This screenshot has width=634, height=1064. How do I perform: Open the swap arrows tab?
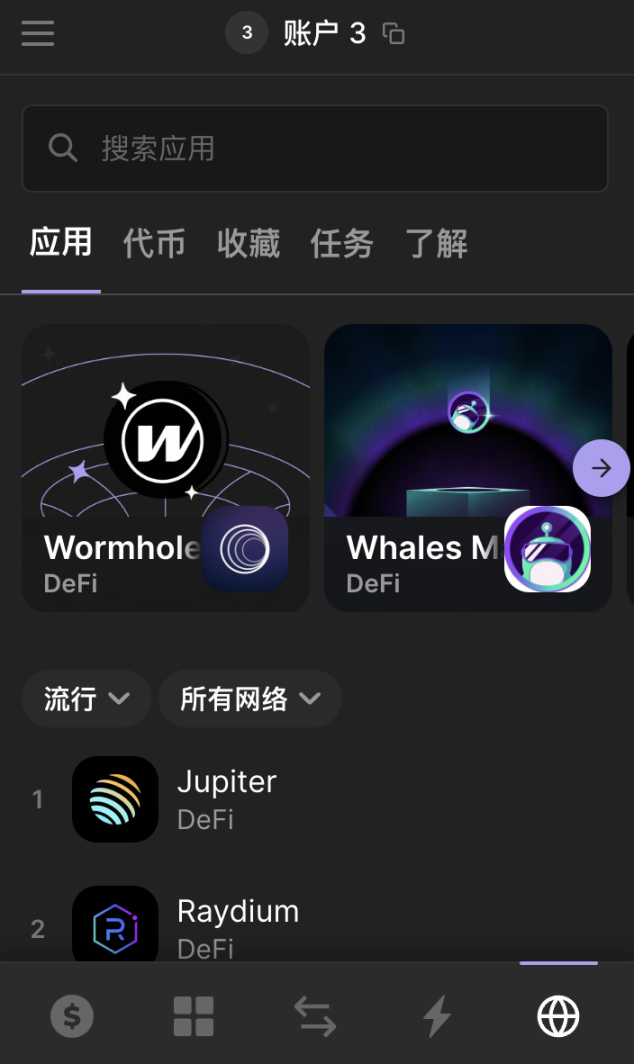(315, 1017)
